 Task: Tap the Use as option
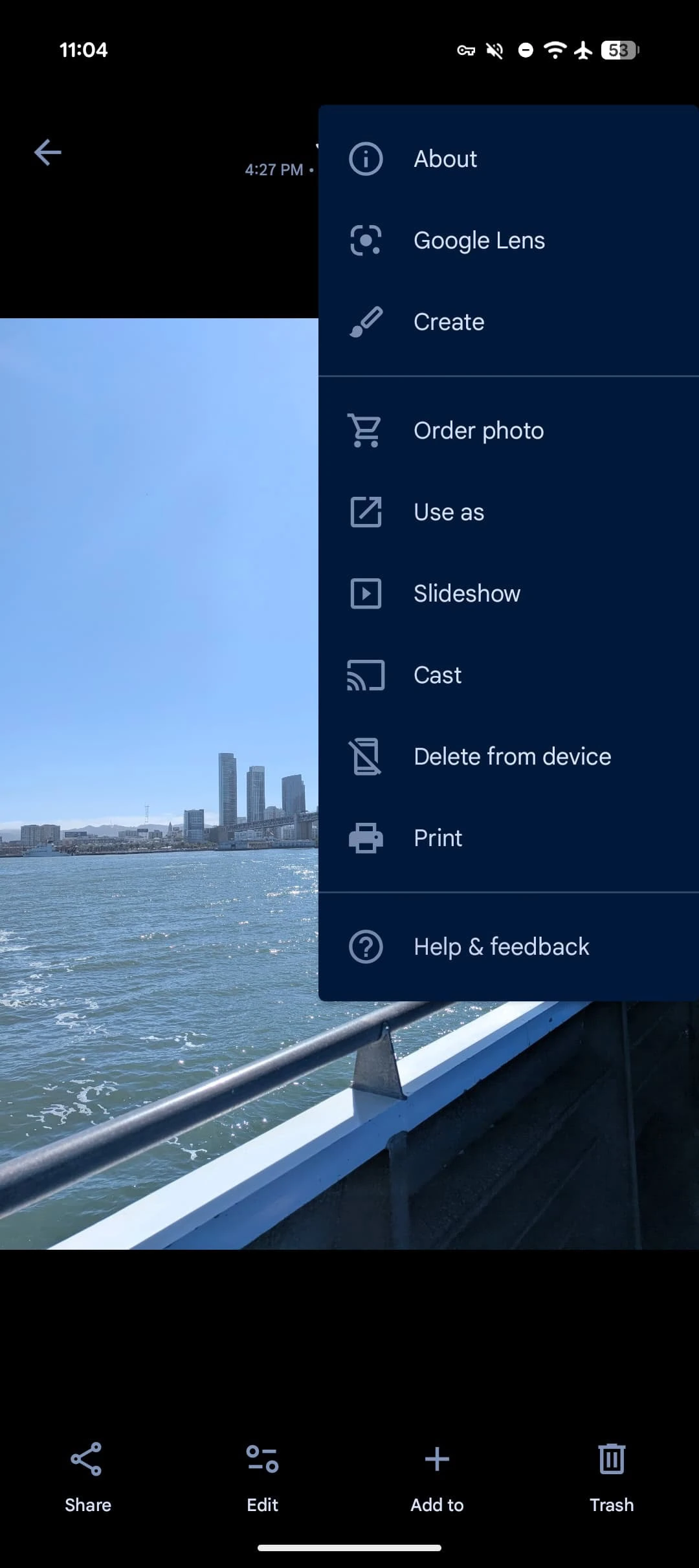point(449,512)
